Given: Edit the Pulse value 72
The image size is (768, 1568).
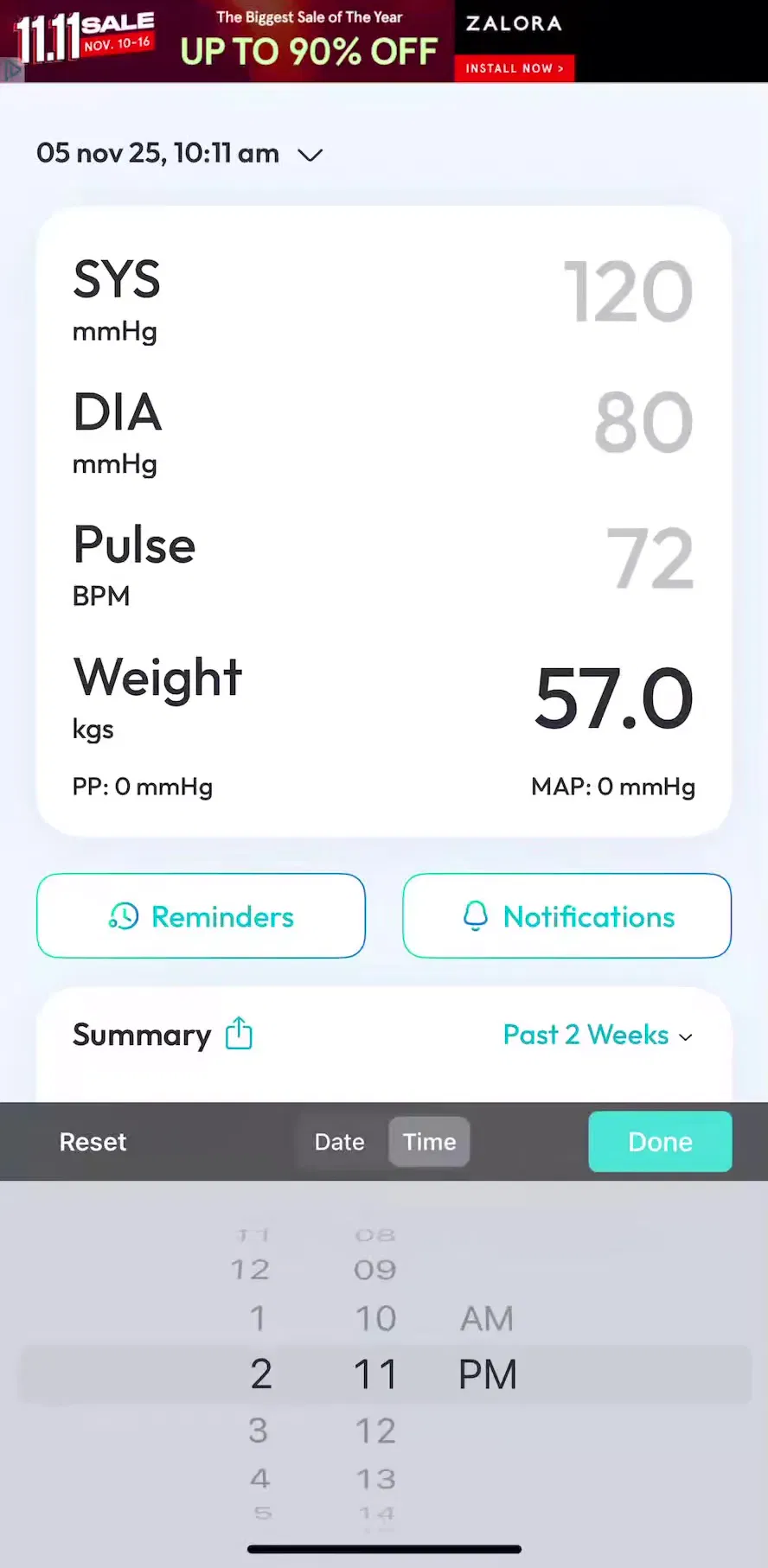Looking at the screenshot, I should pyautogui.click(x=650, y=558).
